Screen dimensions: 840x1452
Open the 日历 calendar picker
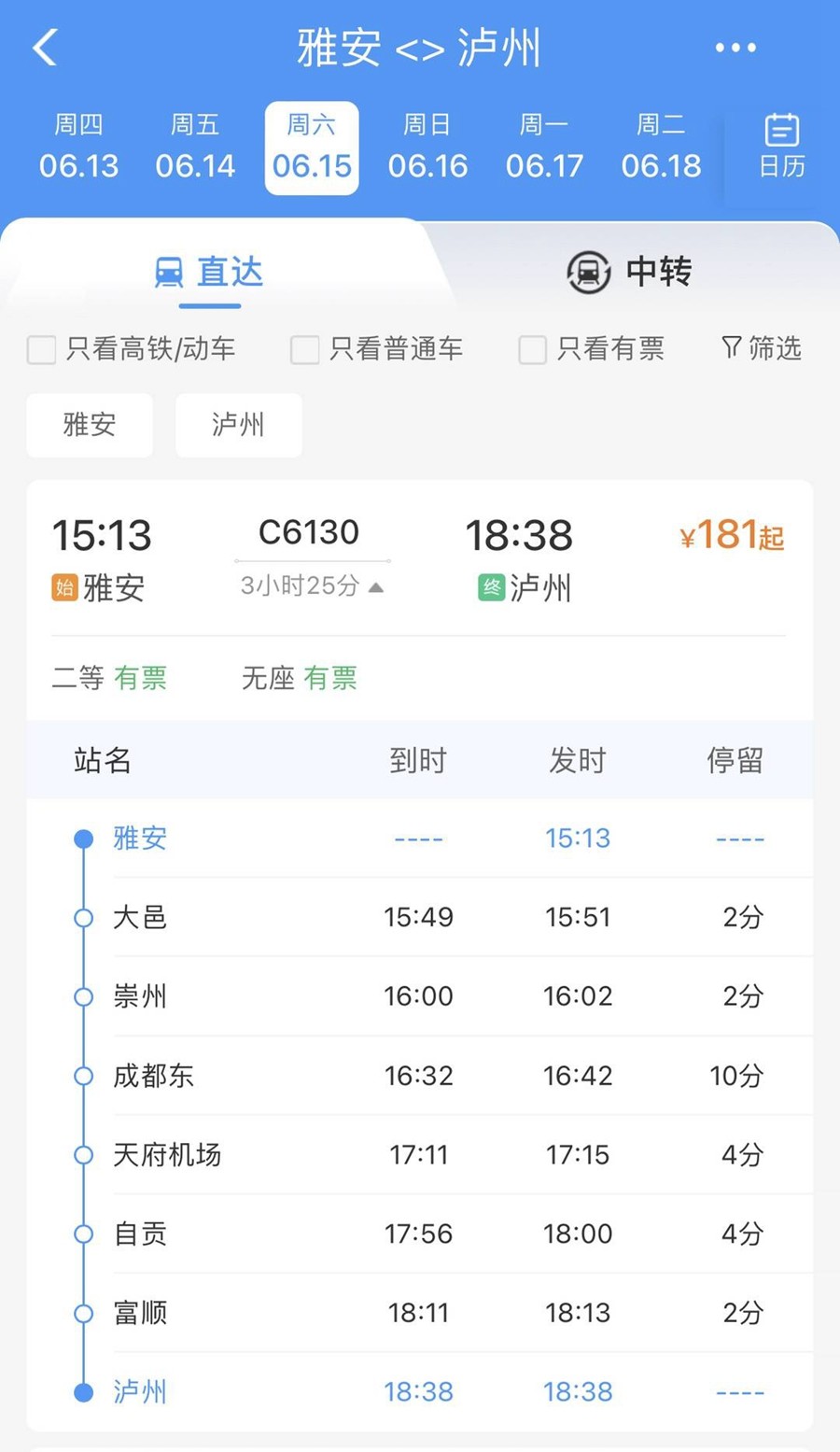point(781,146)
